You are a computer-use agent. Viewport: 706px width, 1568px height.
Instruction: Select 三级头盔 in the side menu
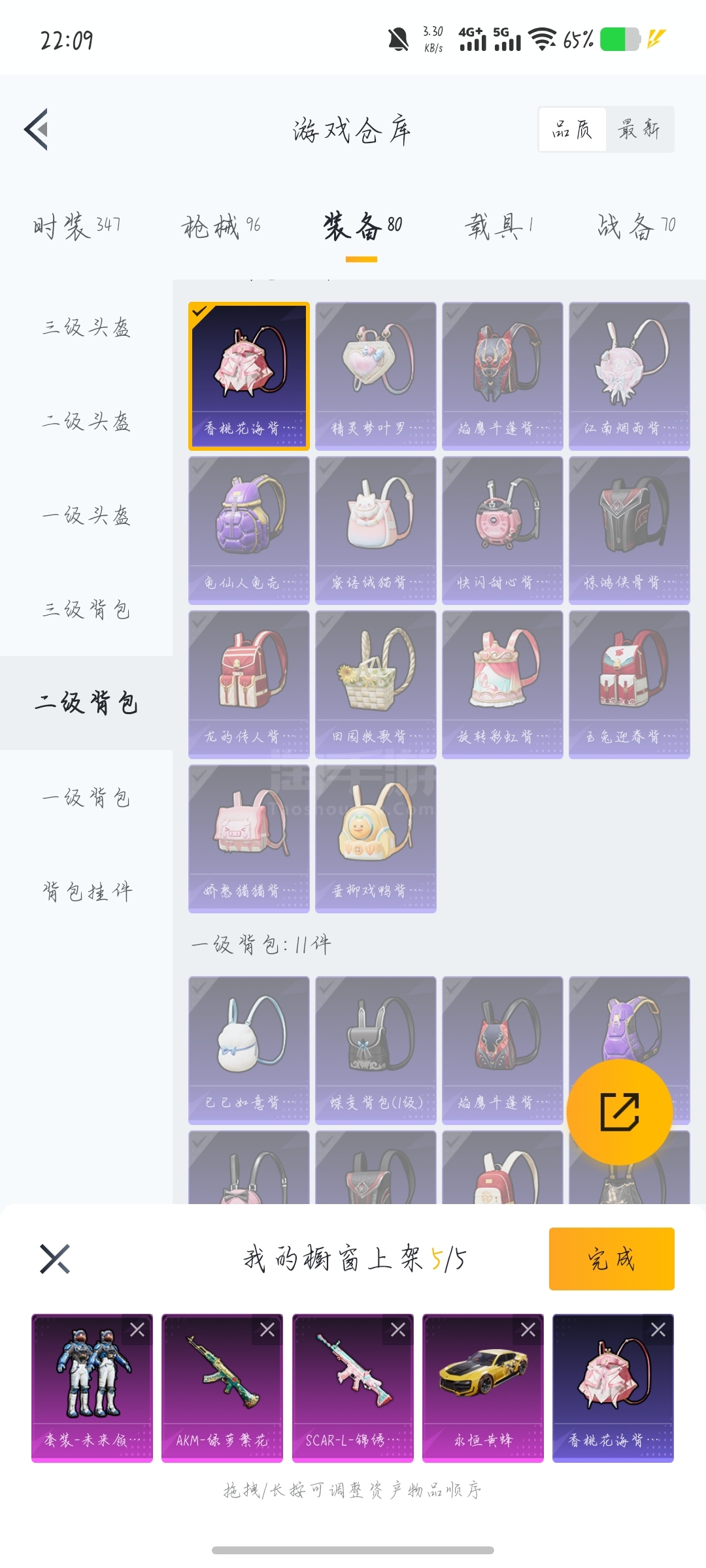click(x=86, y=327)
